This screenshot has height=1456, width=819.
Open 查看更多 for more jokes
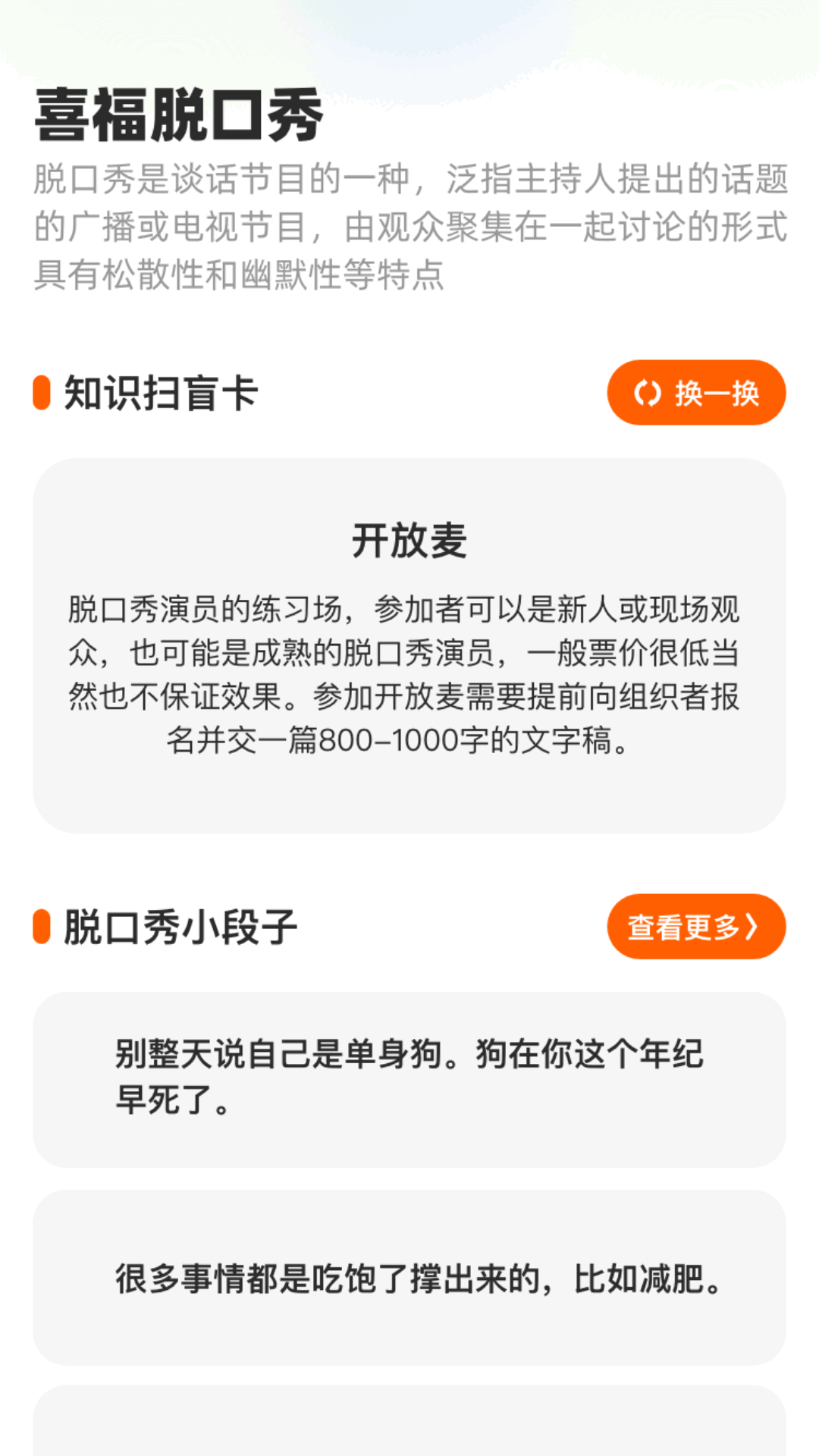click(696, 927)
